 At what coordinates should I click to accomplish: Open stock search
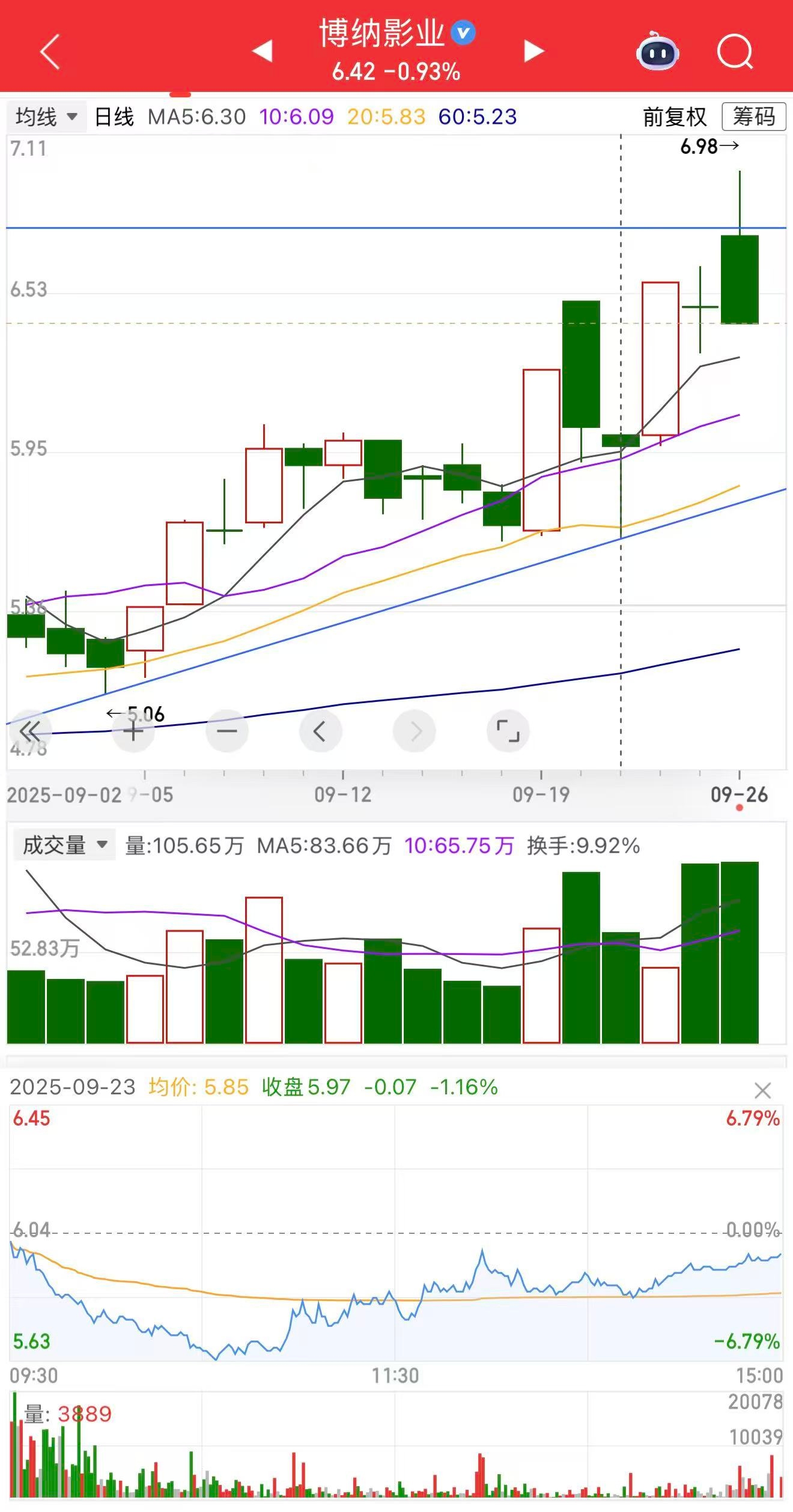click(x=735, y=52)
